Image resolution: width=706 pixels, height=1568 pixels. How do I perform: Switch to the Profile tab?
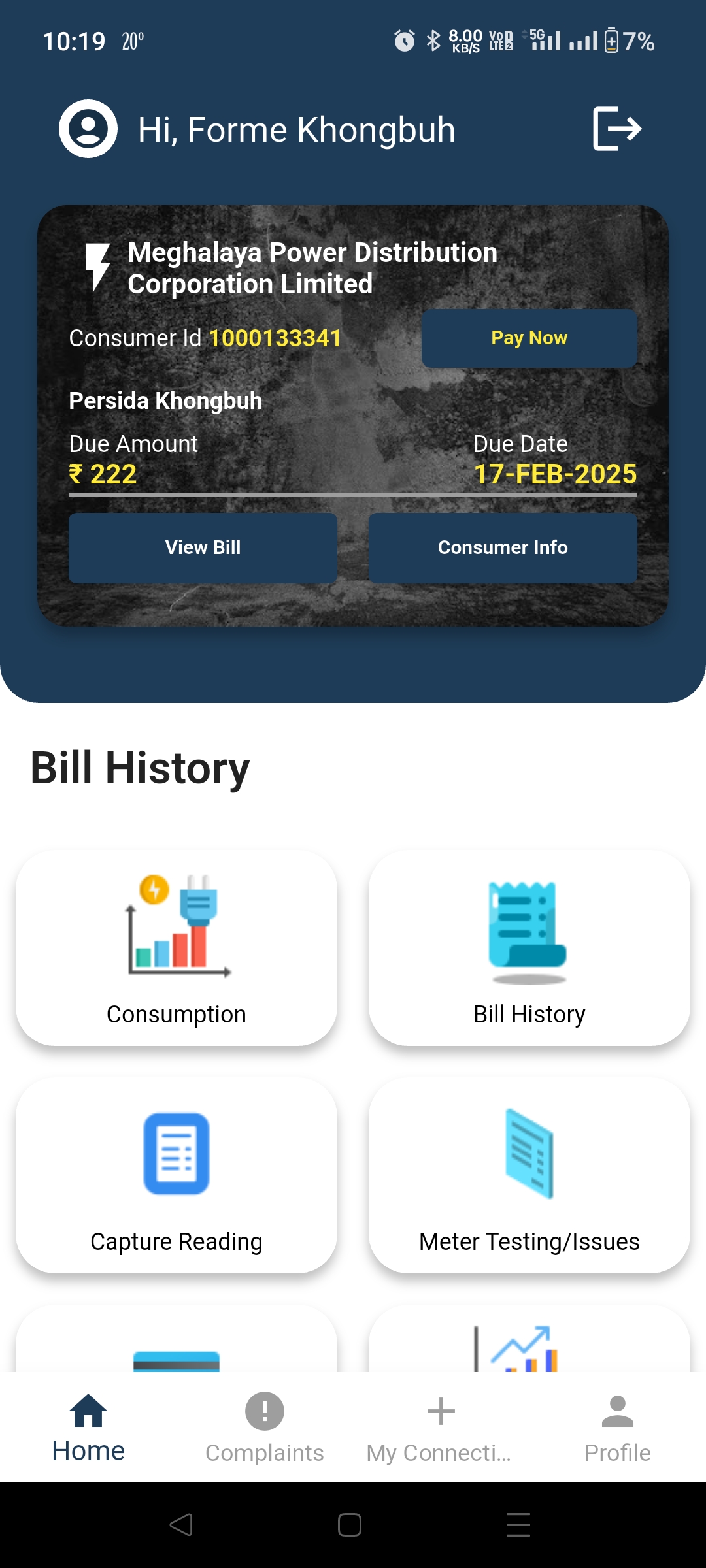(x=617, y=1427)
